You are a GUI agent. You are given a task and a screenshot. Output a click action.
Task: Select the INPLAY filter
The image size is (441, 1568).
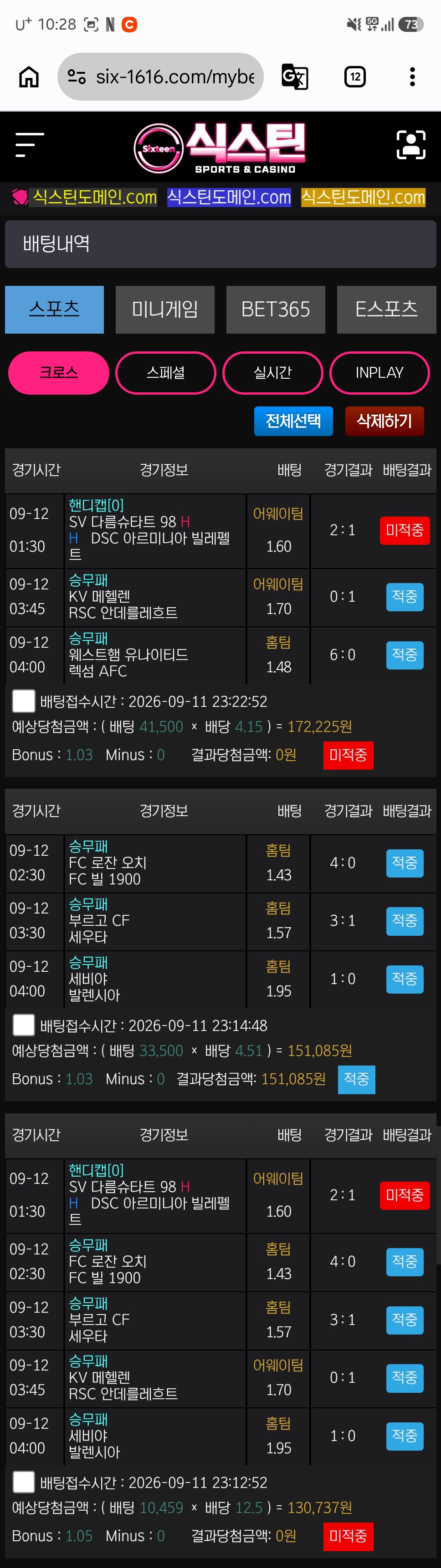pos(379,372)
